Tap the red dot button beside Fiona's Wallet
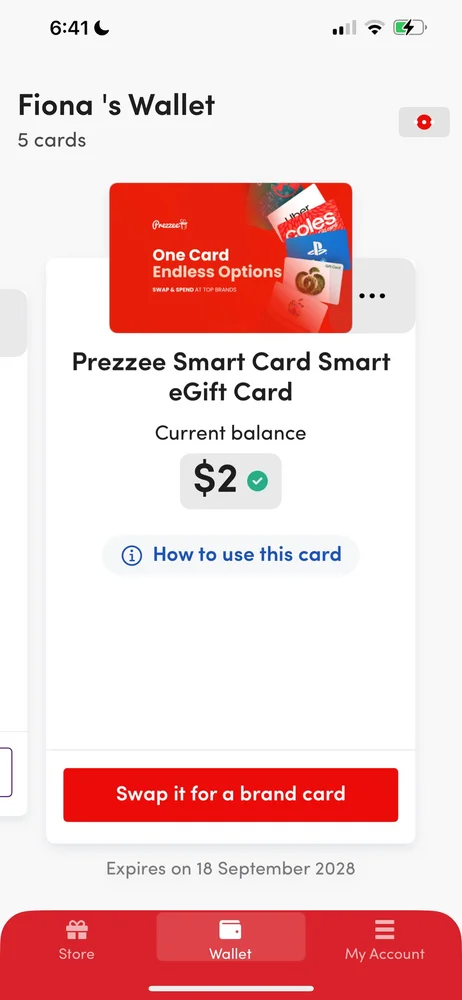The height and width of the screenshot is (1000, 462). (x=424, y=122)
